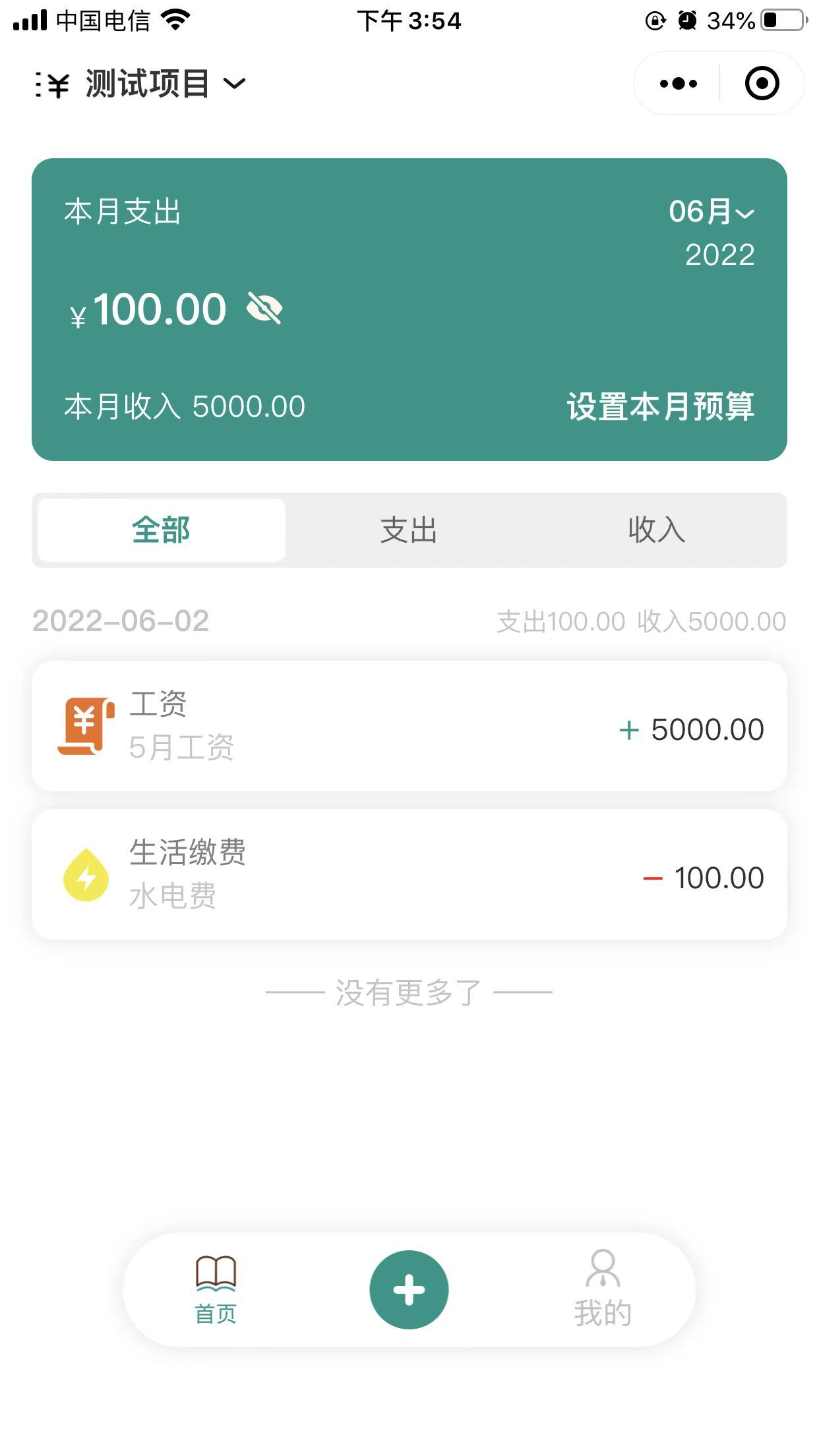
Task: Switch to the 收入 tab
Action: 657,530
